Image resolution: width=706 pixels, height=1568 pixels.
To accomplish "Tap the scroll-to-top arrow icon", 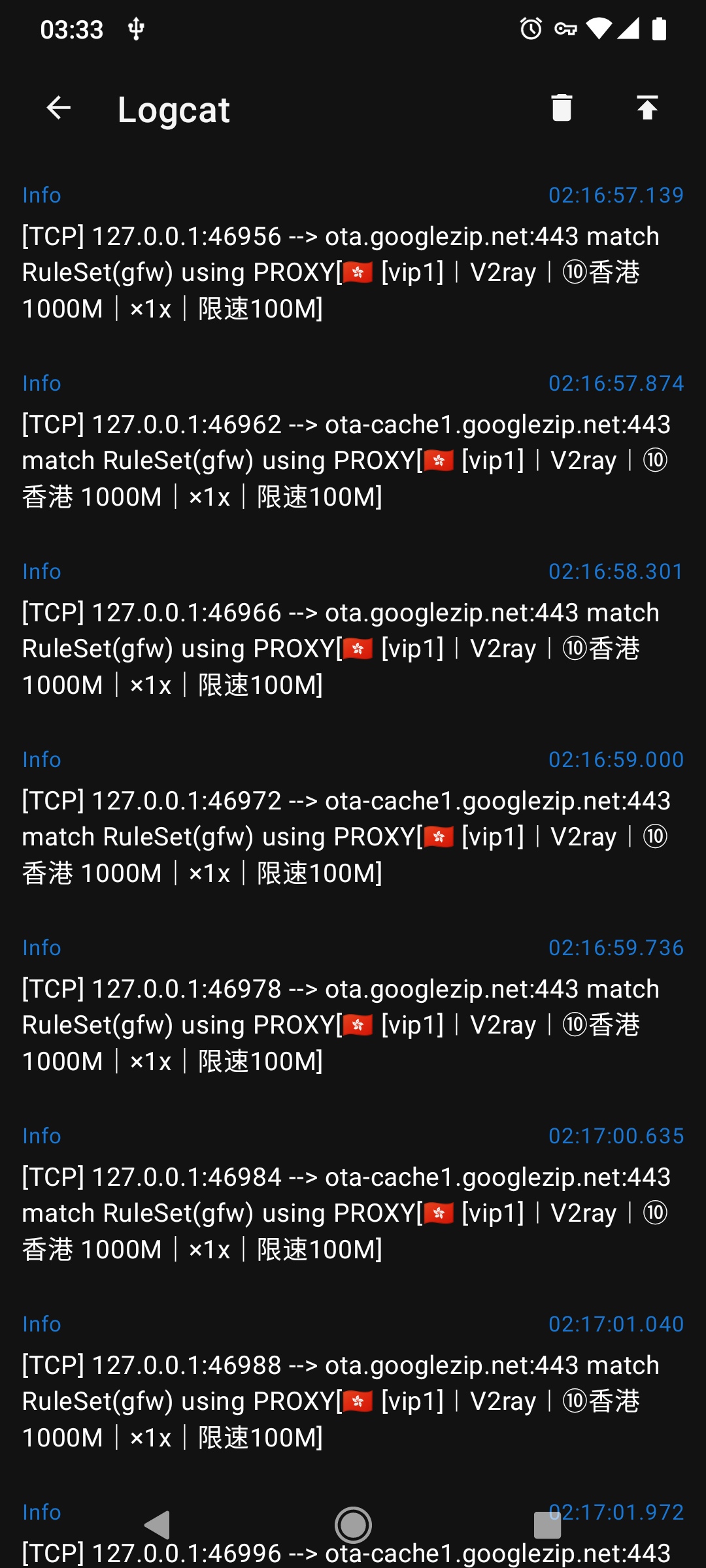I will [647, 108].
